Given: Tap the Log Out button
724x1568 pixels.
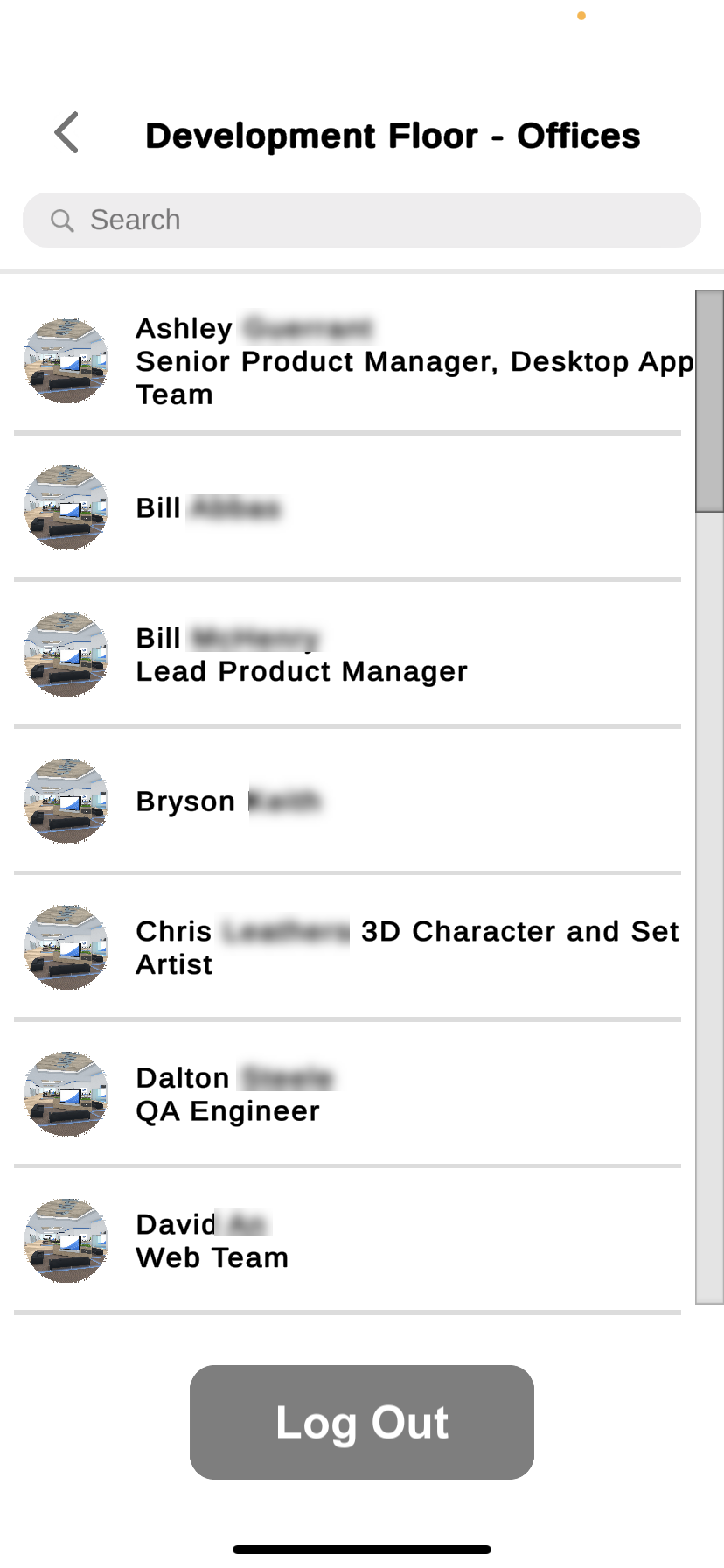Looking at the screenshot, I should coord(362,1422).
